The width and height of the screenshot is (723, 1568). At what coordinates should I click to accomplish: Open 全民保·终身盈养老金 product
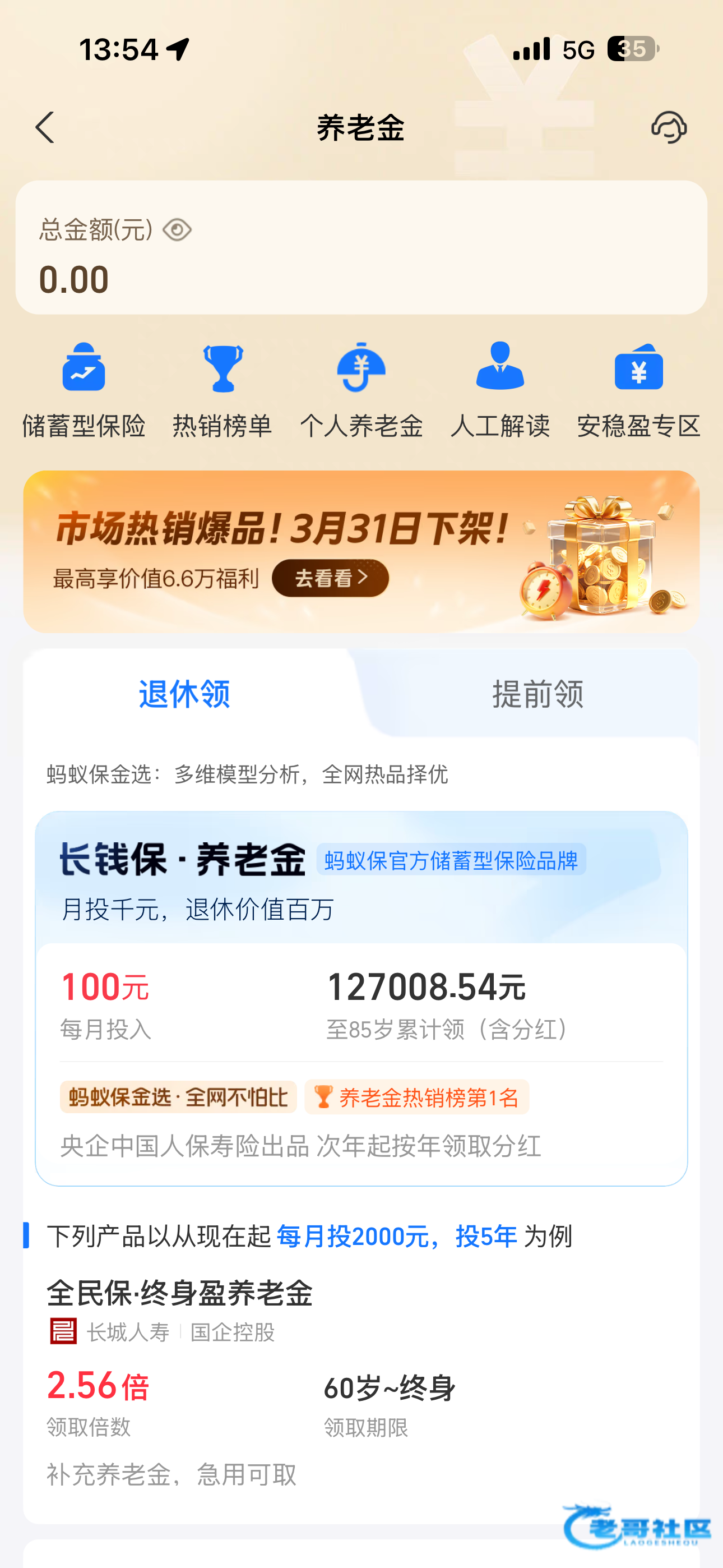click(x=179, y=1293)
